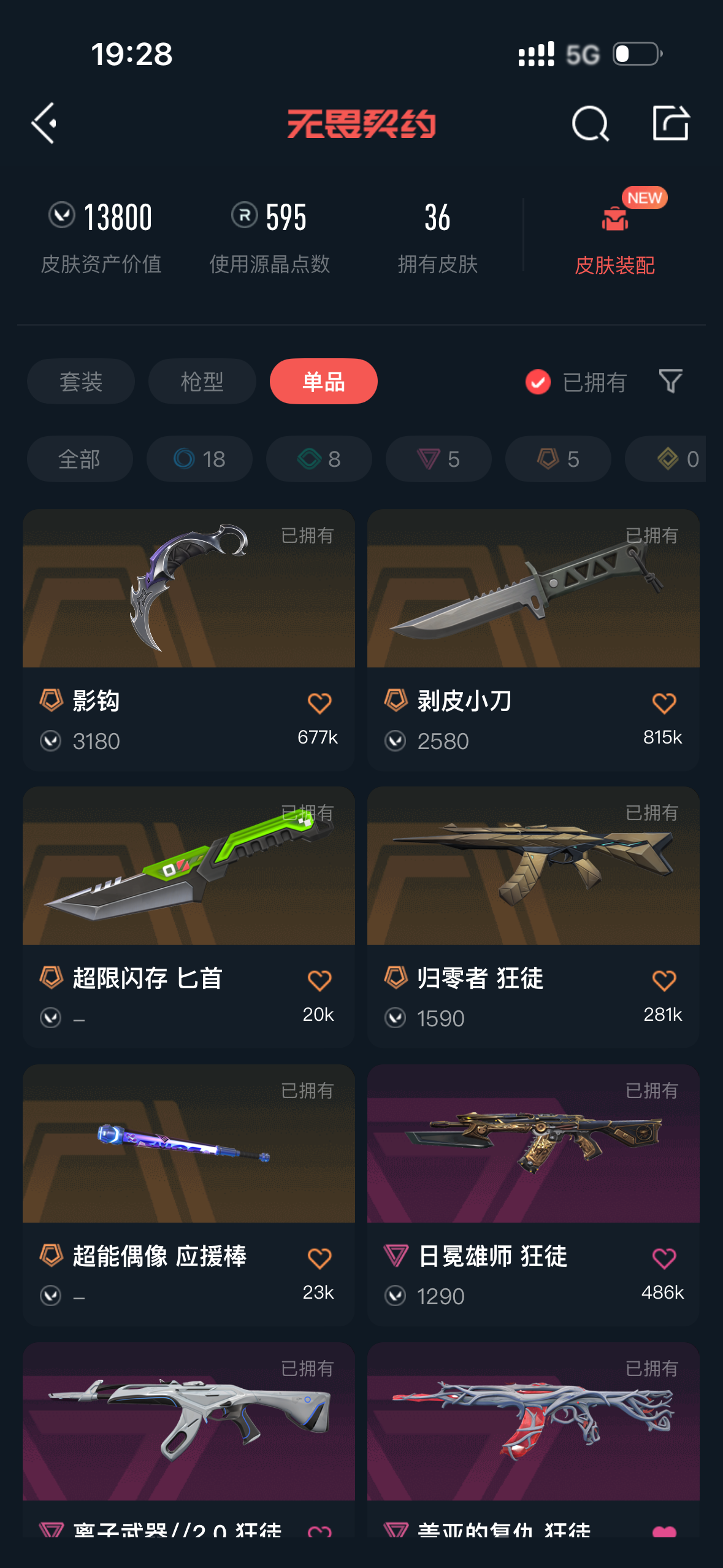Filter by the orange tier chip showing 5
723x1568 pixels.
pyautogui.click(x=558, y=459)
